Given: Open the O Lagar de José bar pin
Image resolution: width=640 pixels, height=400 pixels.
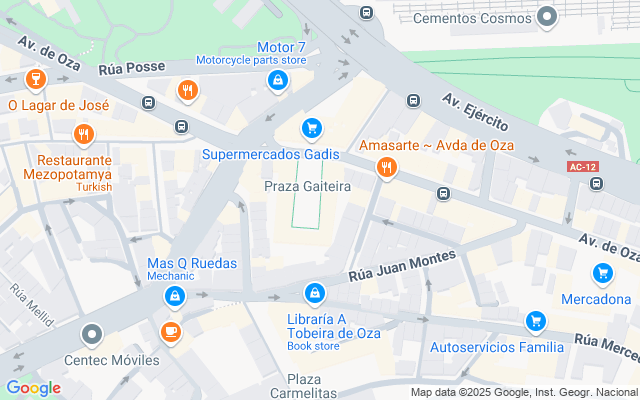Looking at the screenshot, I should click(36, 79).
